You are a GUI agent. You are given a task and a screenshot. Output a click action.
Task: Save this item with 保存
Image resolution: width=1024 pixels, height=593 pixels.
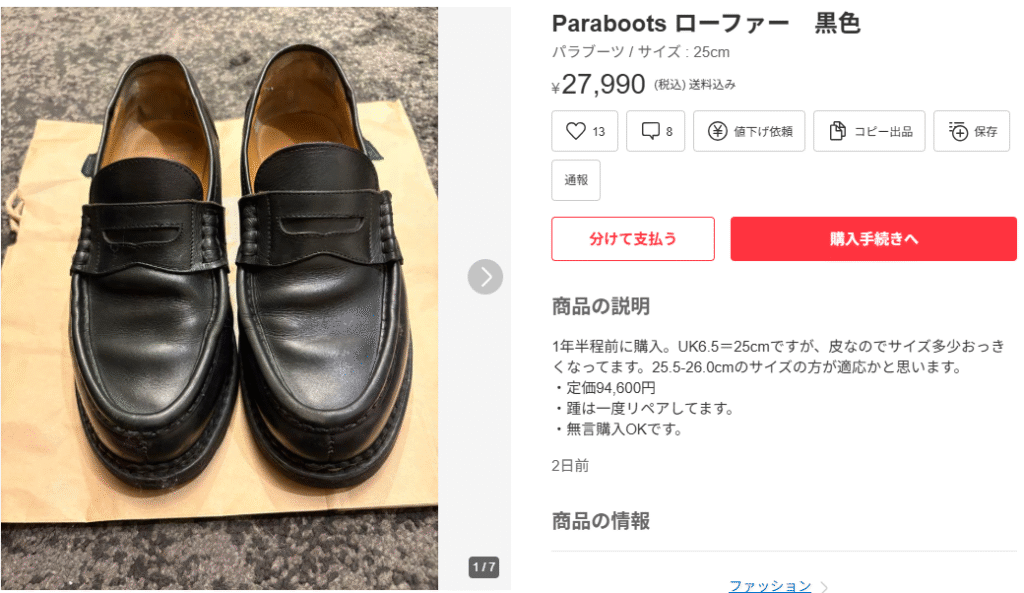pos(971,131)
